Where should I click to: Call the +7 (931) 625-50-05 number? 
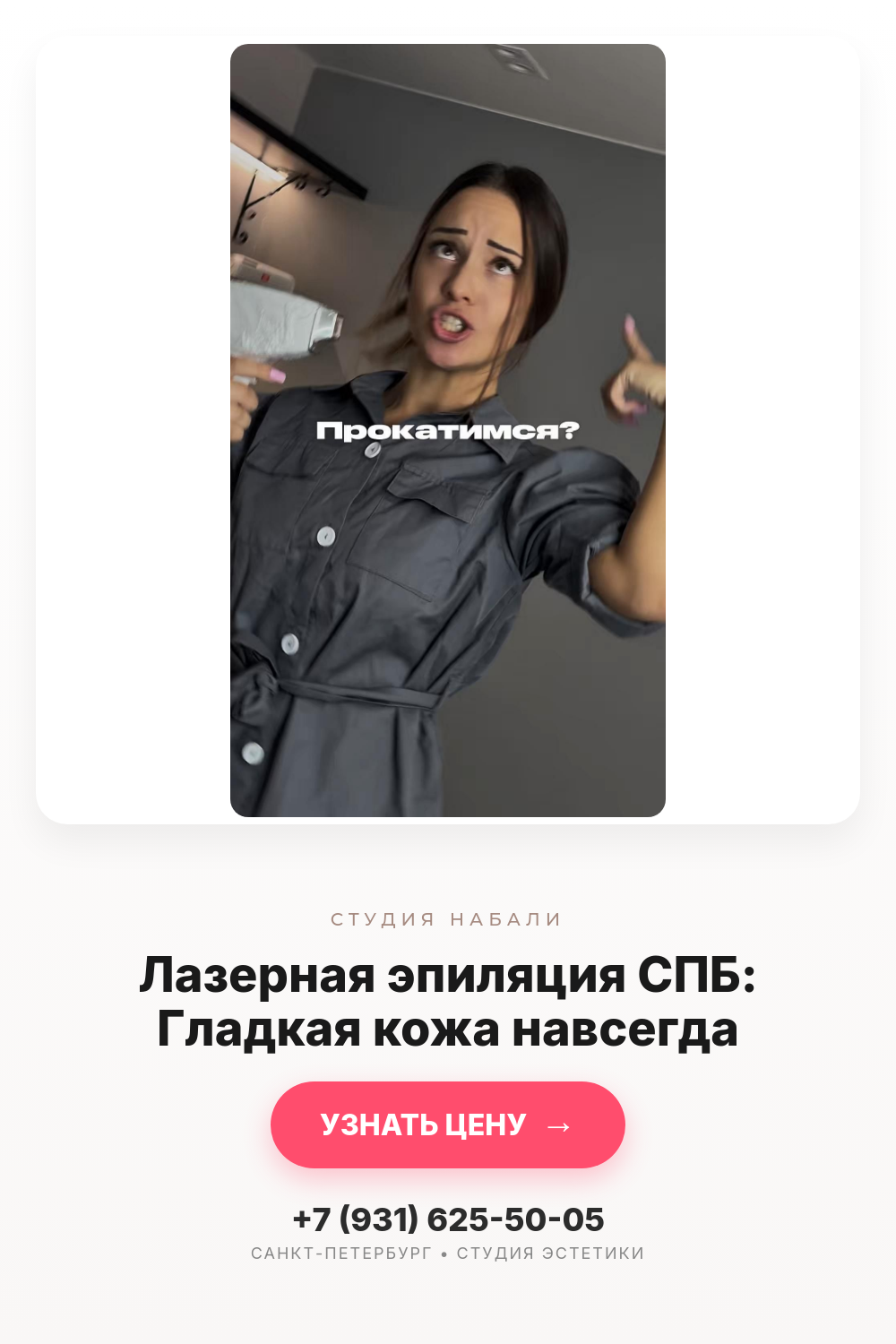click(448, 1219)
